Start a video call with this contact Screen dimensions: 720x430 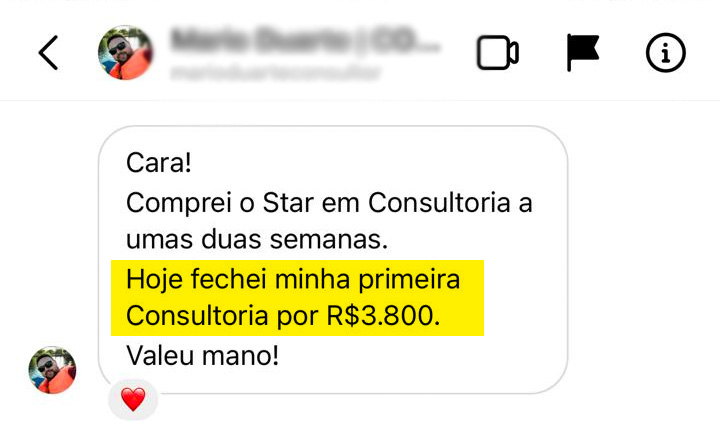coord(497,53)
